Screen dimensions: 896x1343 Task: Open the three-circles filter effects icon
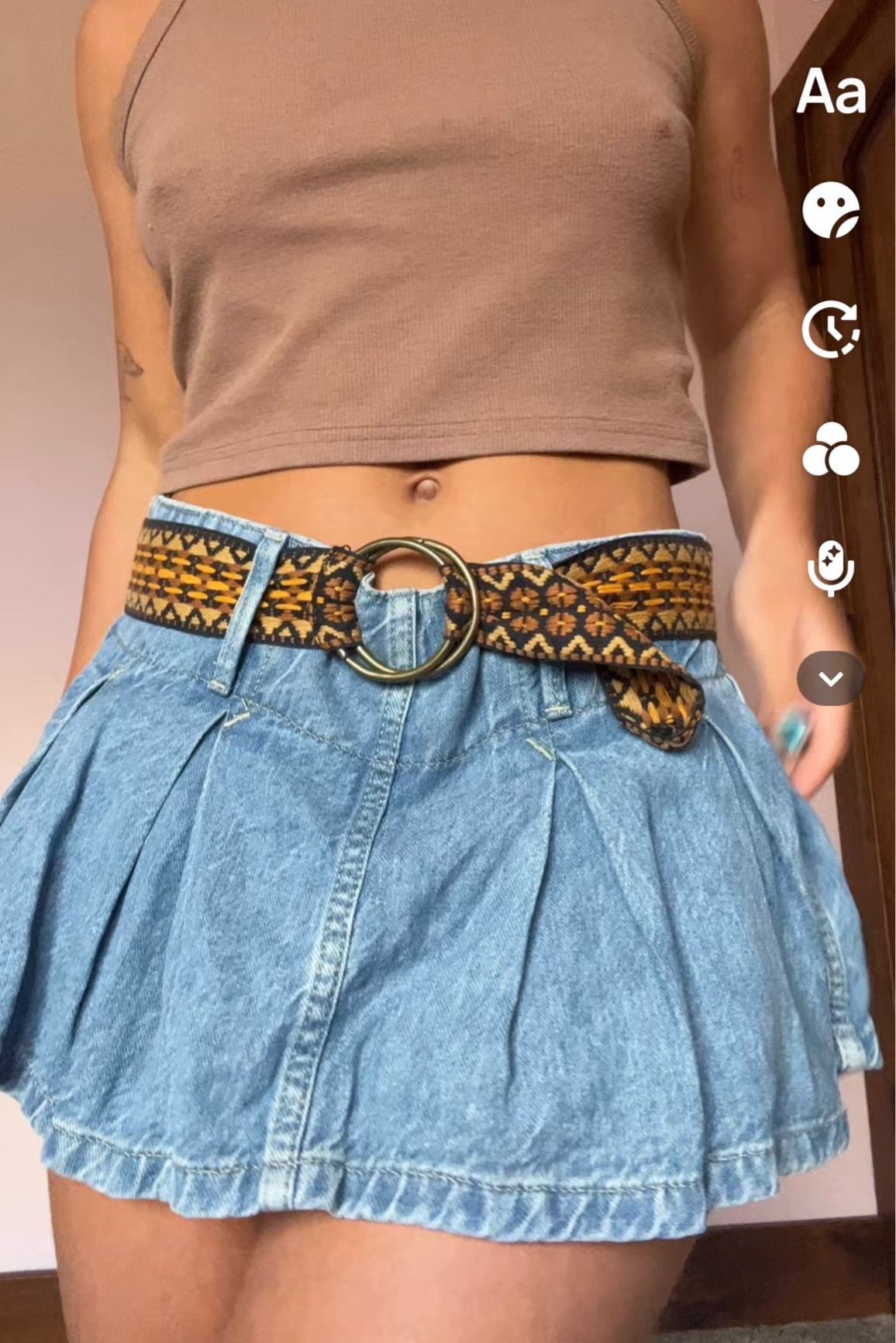(x=830, y=449)
